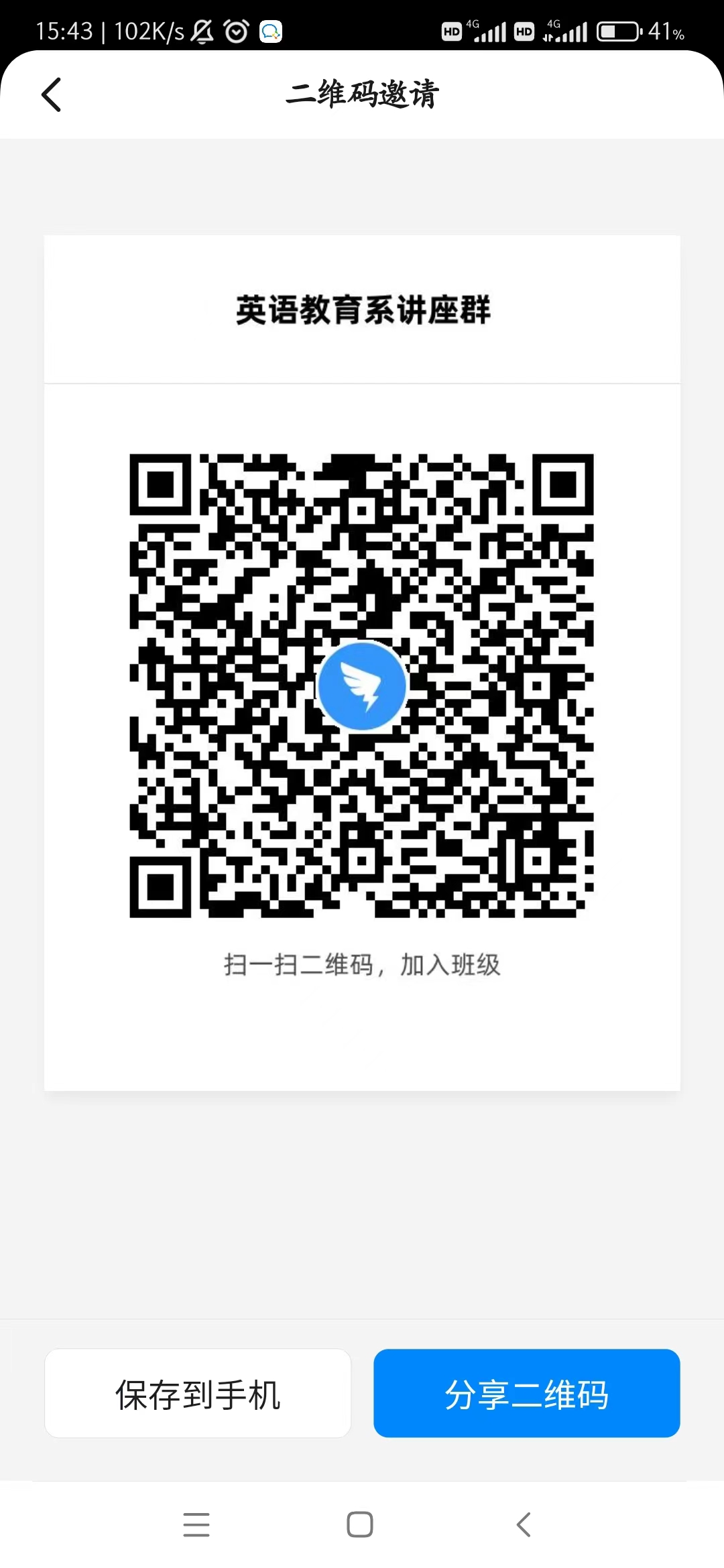Share the QR code via 分享二维码
The image size is (724, 1568).
point(526,1394)
